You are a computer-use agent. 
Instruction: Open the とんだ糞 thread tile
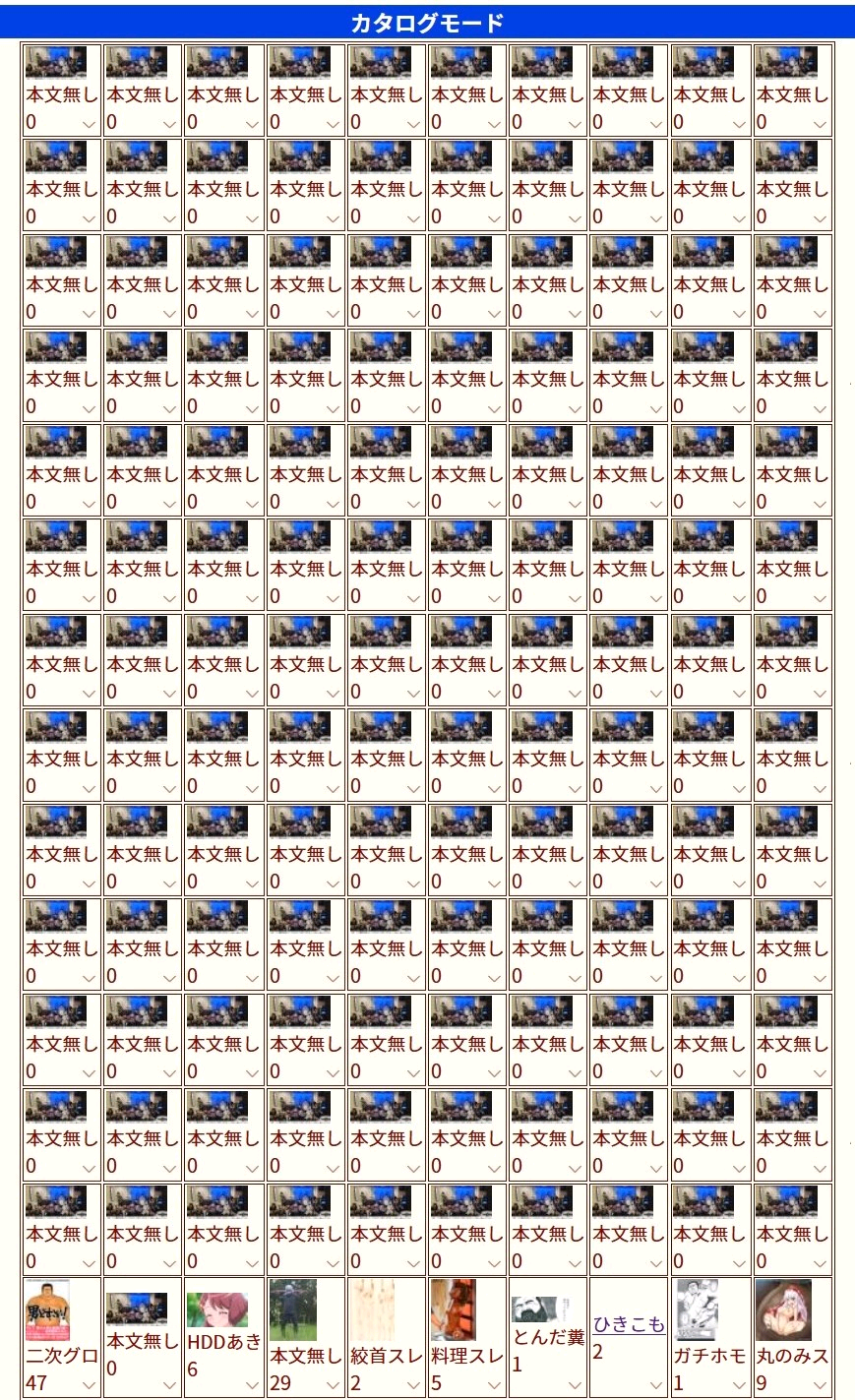point(534,1309)
